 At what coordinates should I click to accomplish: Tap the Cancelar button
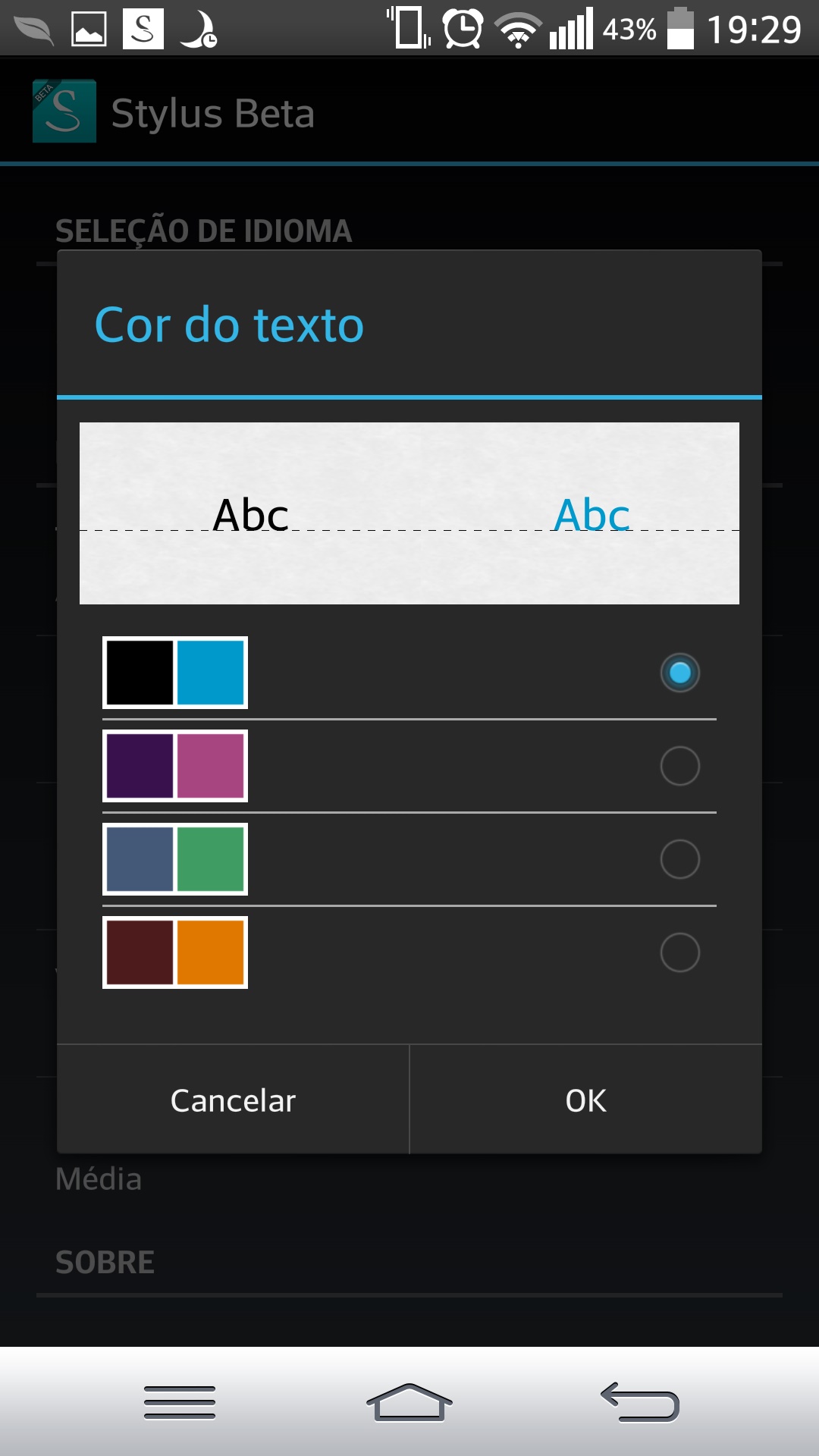(233, 1100)
